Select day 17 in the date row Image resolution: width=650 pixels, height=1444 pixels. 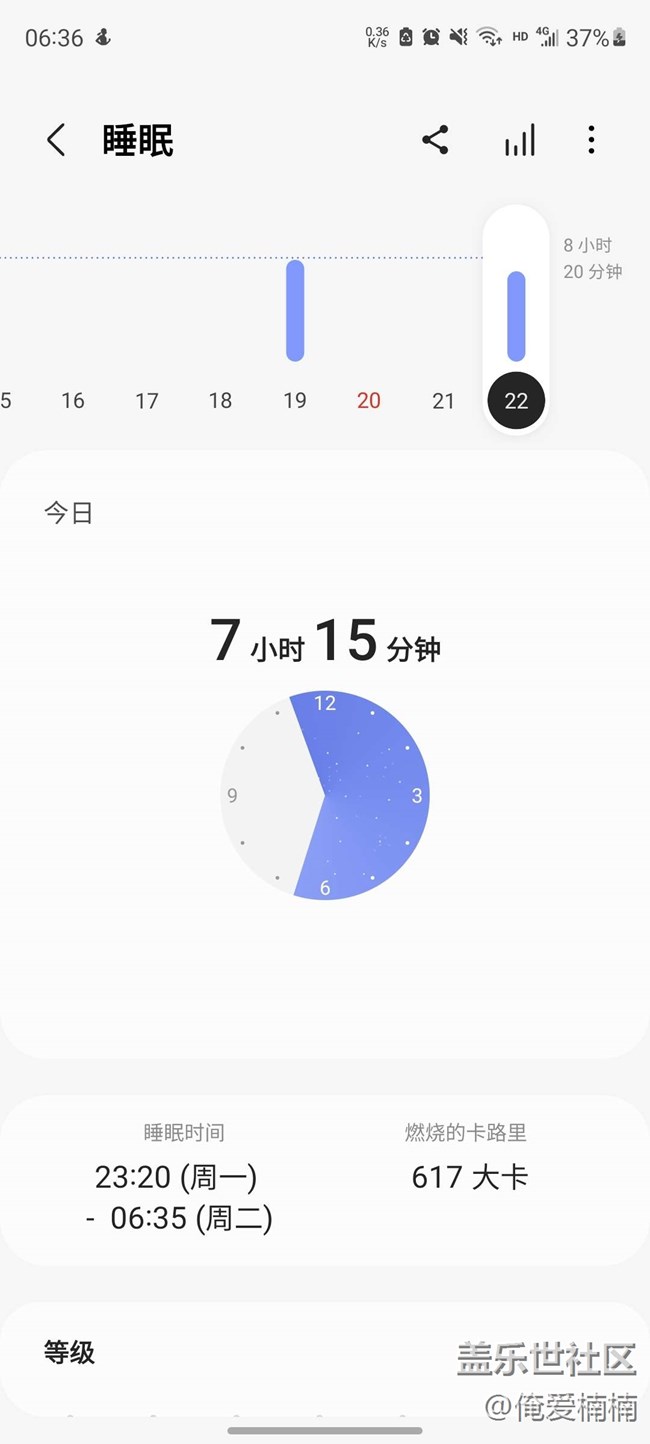pyautogui.click(x=147, y=401)
